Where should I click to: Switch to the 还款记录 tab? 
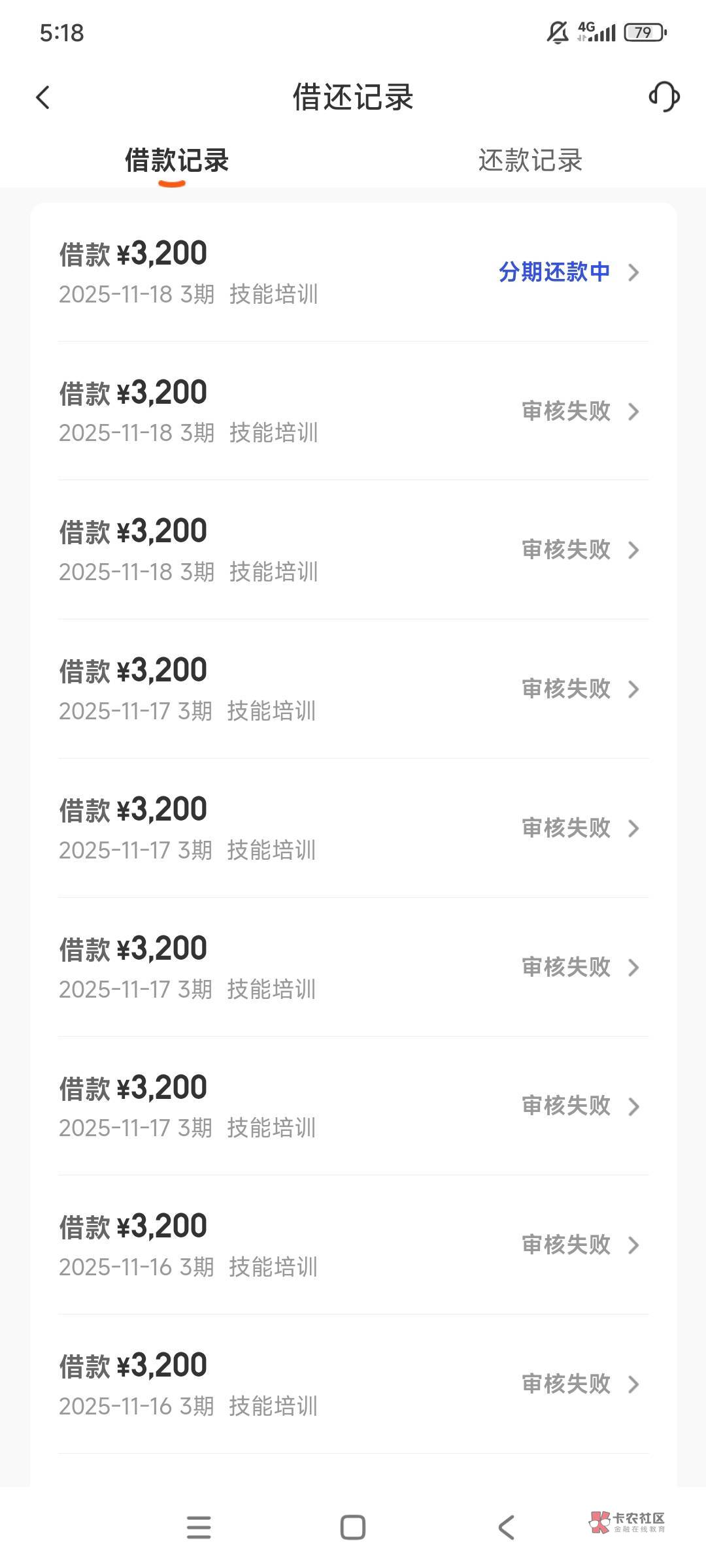point(529,161)
